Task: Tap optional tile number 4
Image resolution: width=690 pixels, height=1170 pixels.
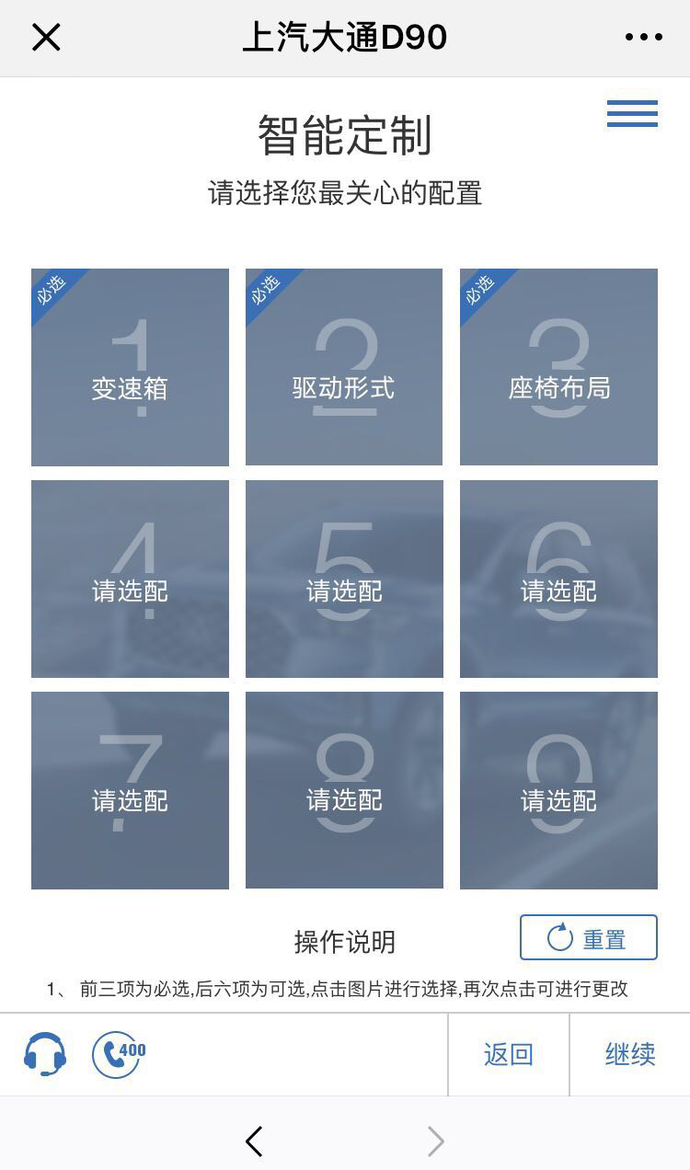Action: (x=130, y=579)
